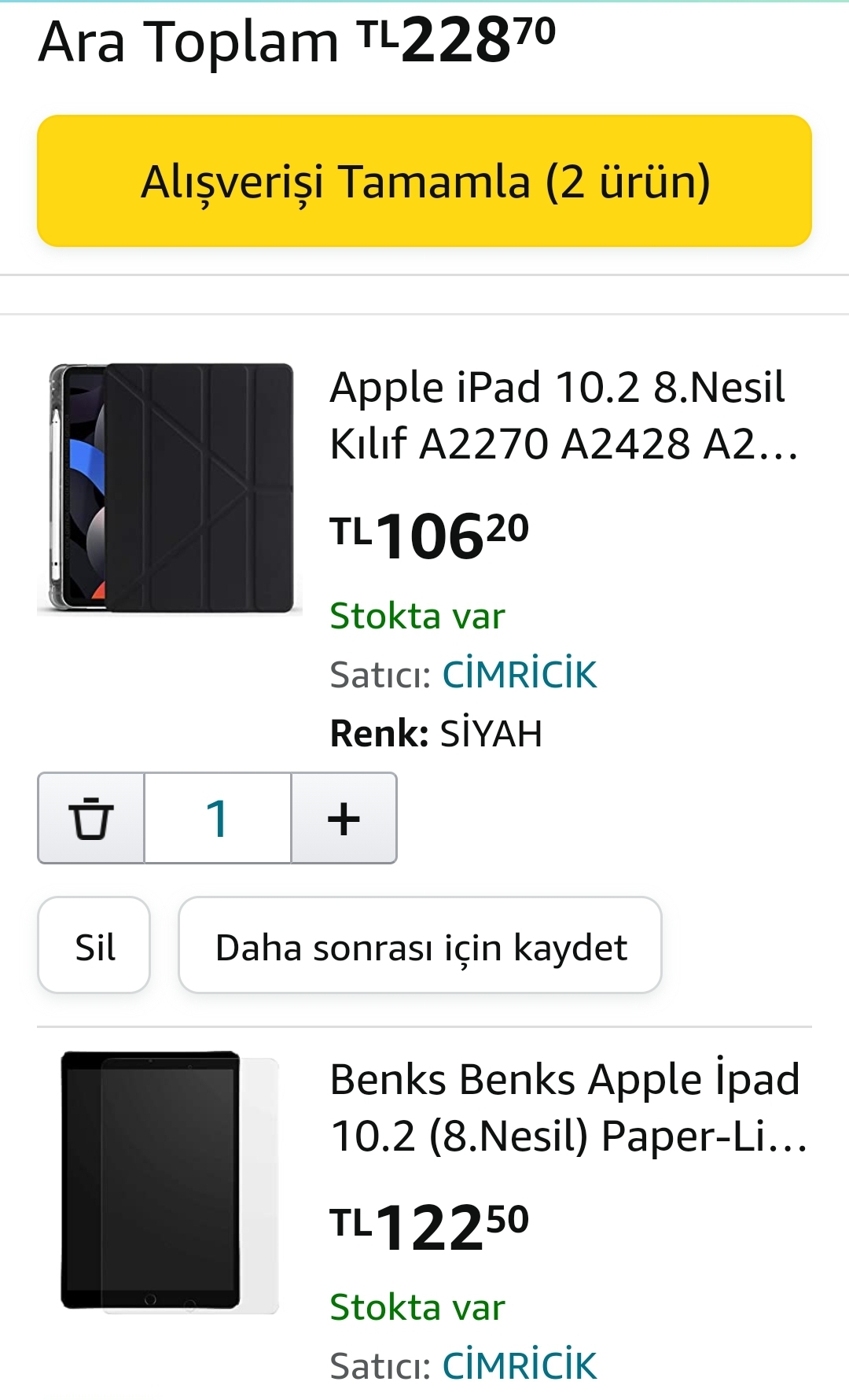The width and height of the screenshot is (849, 1400).
Task: Open seller CİMRİCİK under the iPad Kılıf
Action: click(x=520, y=675)
